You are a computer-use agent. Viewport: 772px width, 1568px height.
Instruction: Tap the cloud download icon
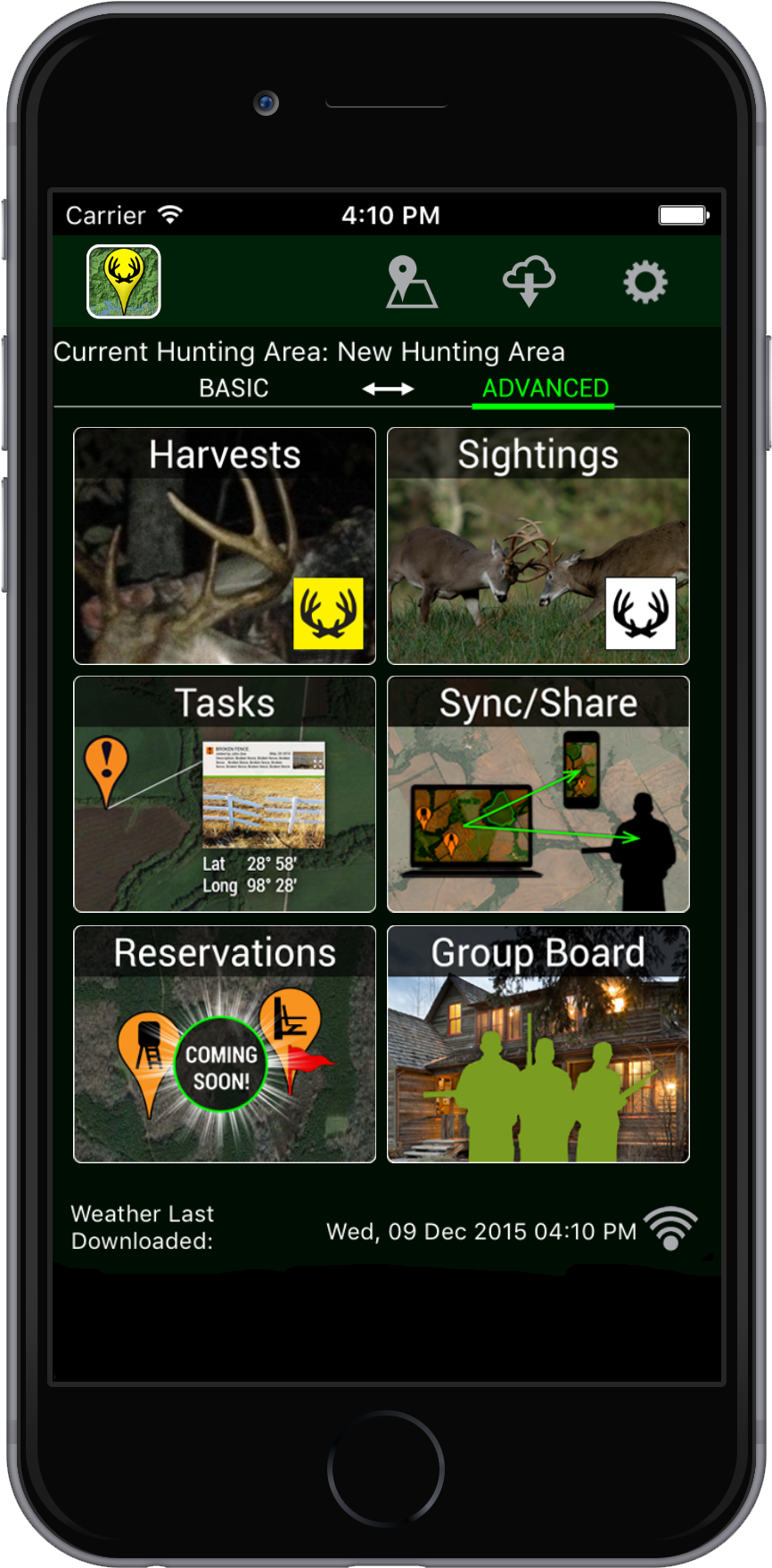(x=529, y=282)
